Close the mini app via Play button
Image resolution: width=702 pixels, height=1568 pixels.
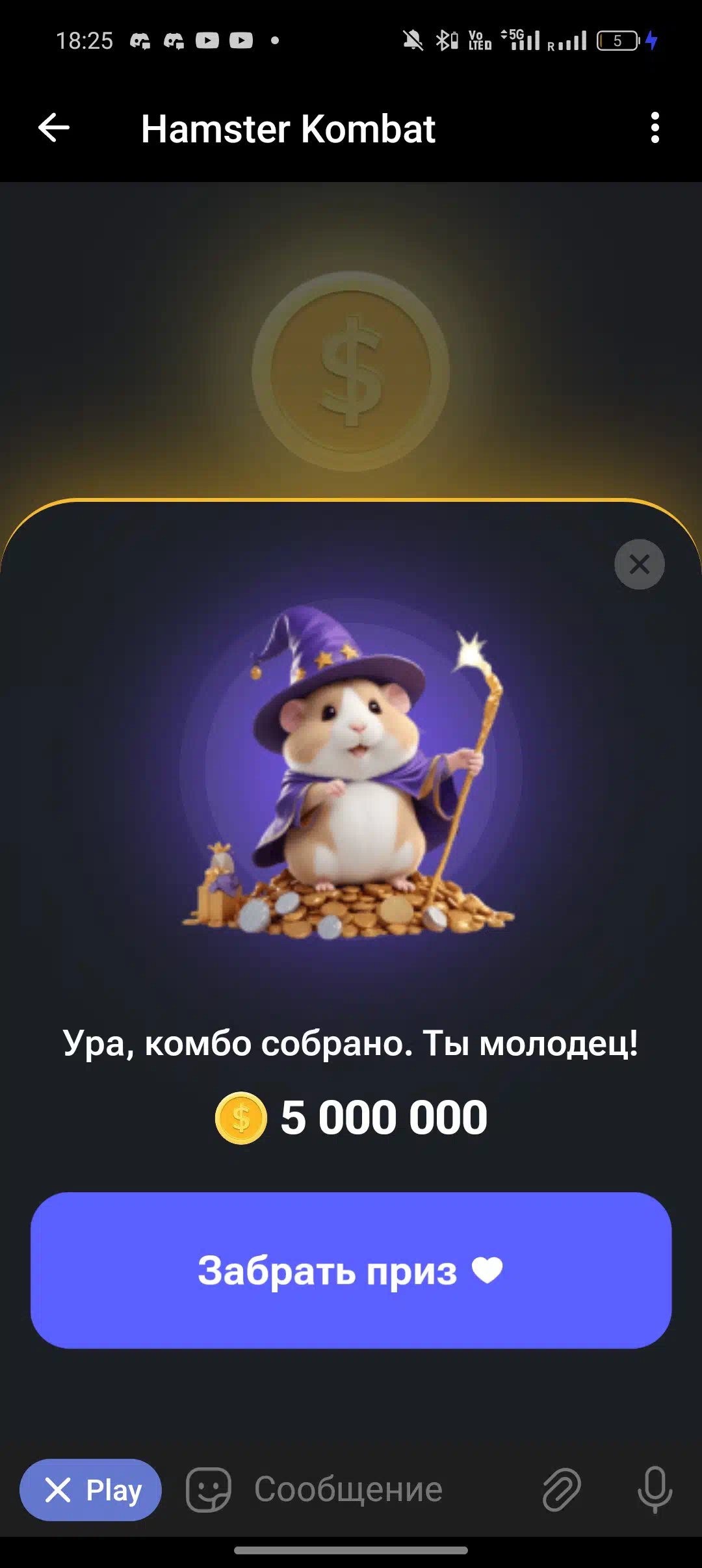click(90, 1489)
